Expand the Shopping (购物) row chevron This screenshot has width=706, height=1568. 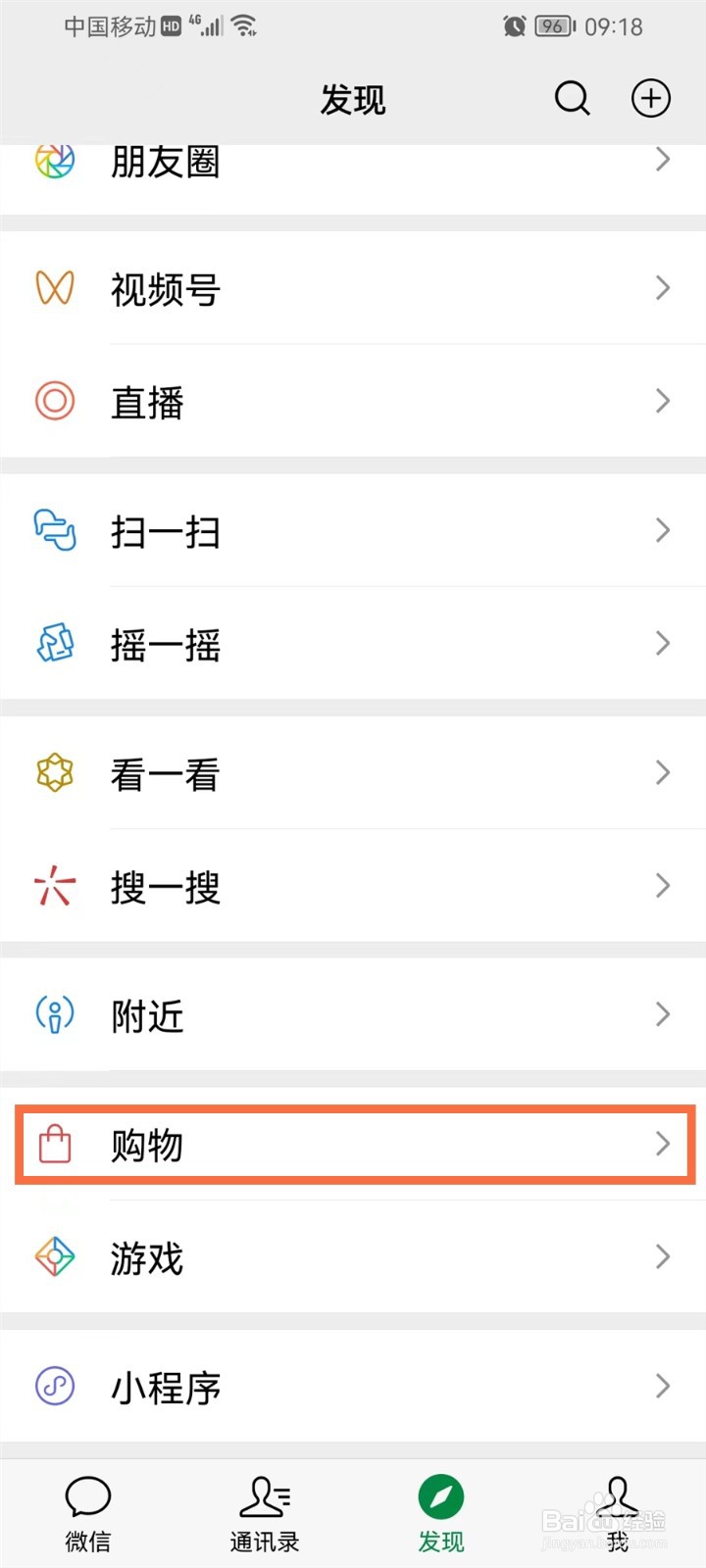pos(663,1144)
